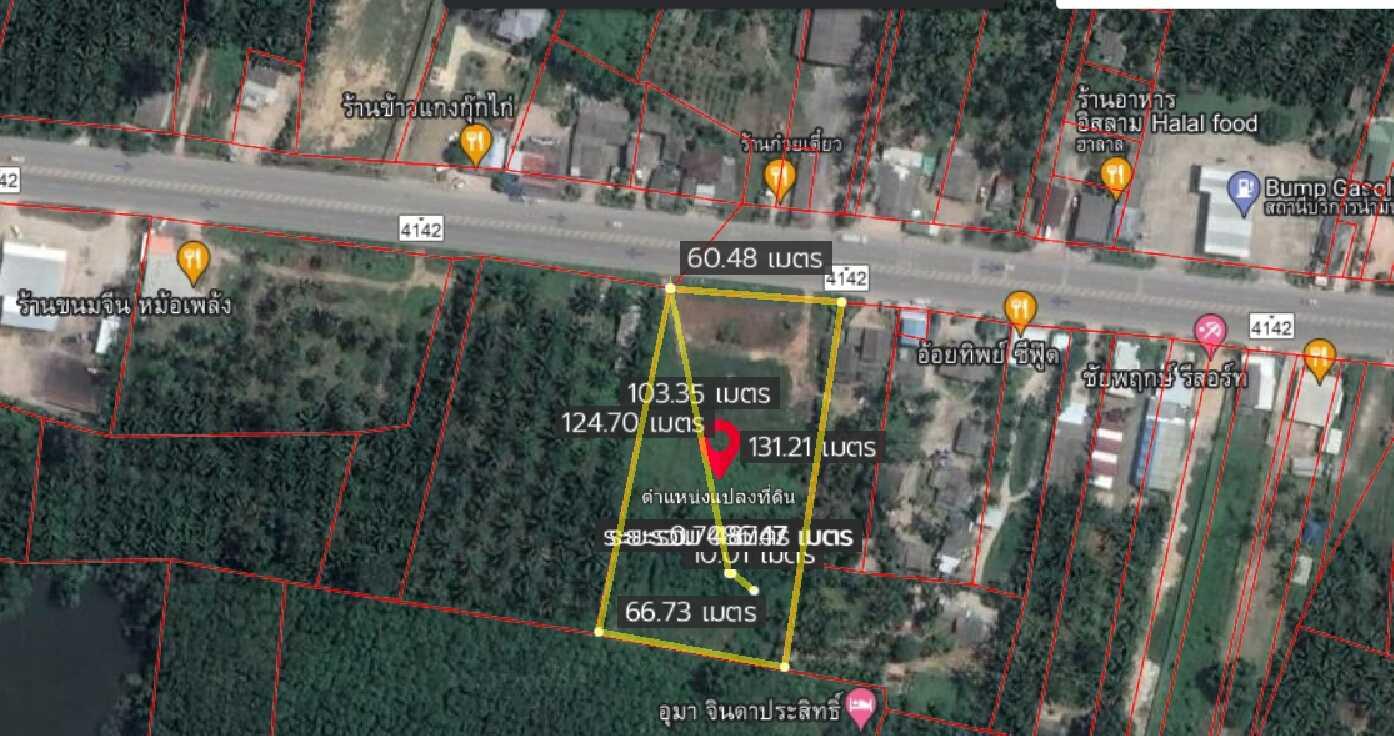Select the ร้านก๋วยเตี๋ยว noodle shop pin
The image size is (1394, 736).
click(779, 179)
